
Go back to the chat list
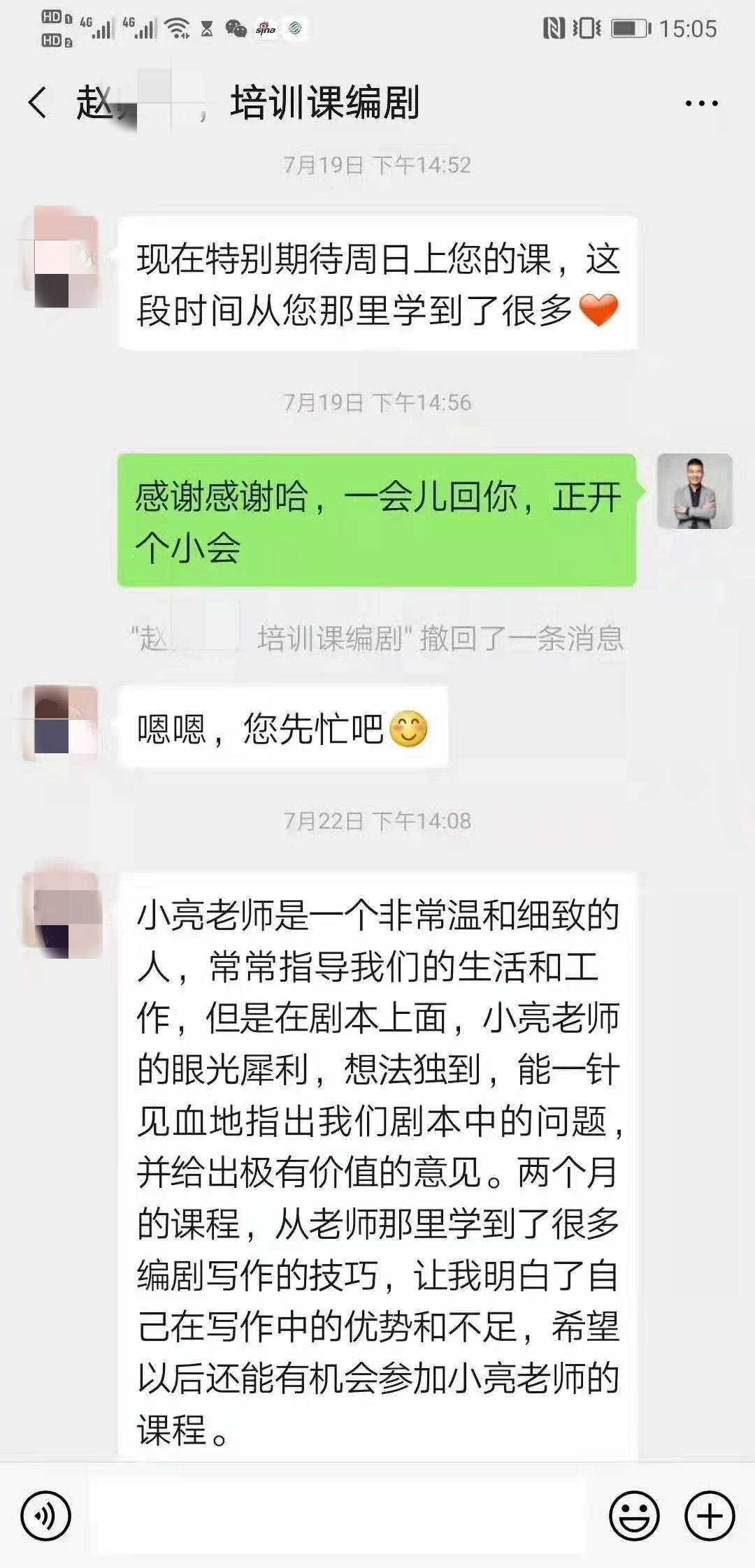(38, 103)
